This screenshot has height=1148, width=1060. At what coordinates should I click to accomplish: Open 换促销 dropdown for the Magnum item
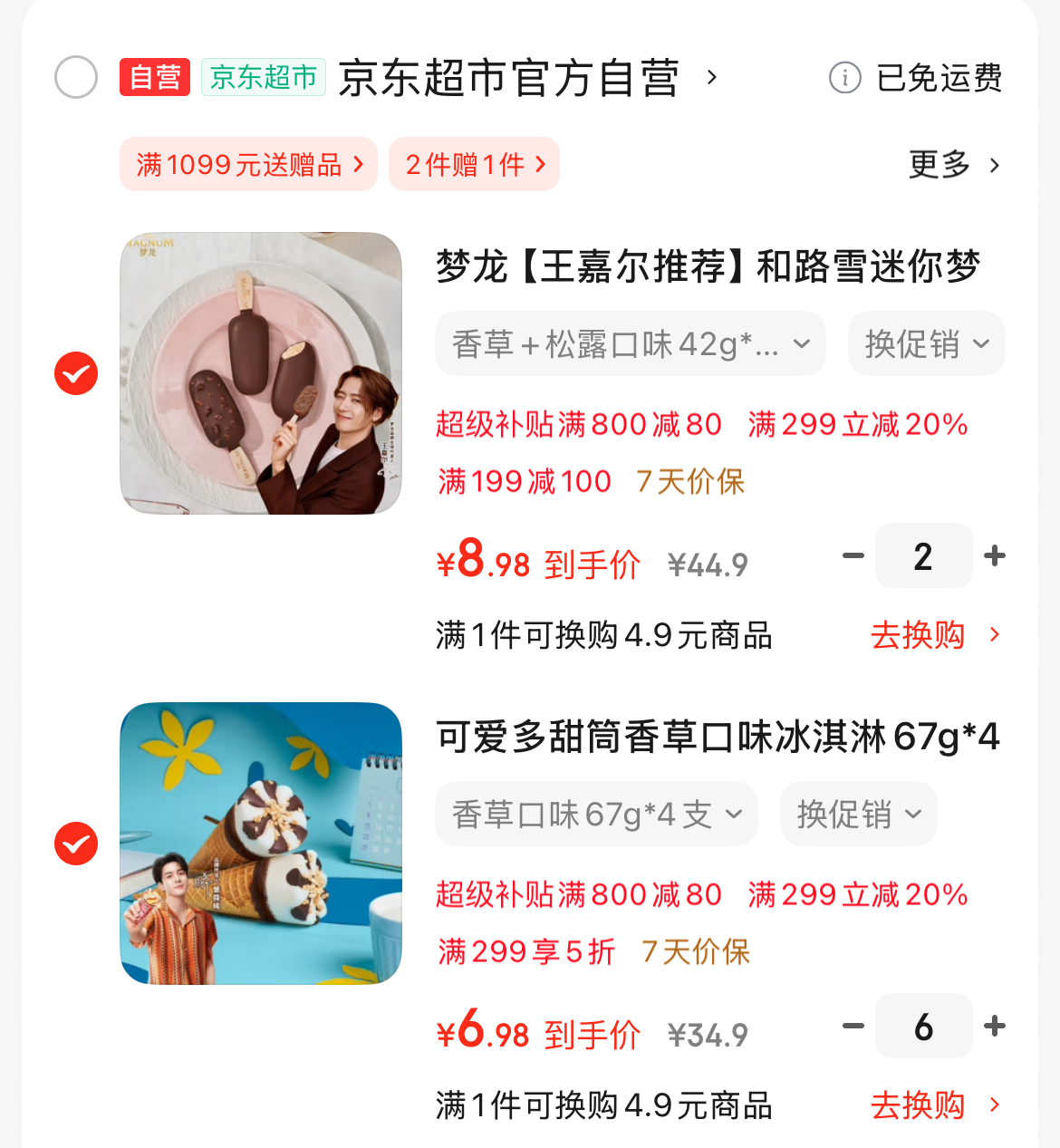[x=926, y=343]
